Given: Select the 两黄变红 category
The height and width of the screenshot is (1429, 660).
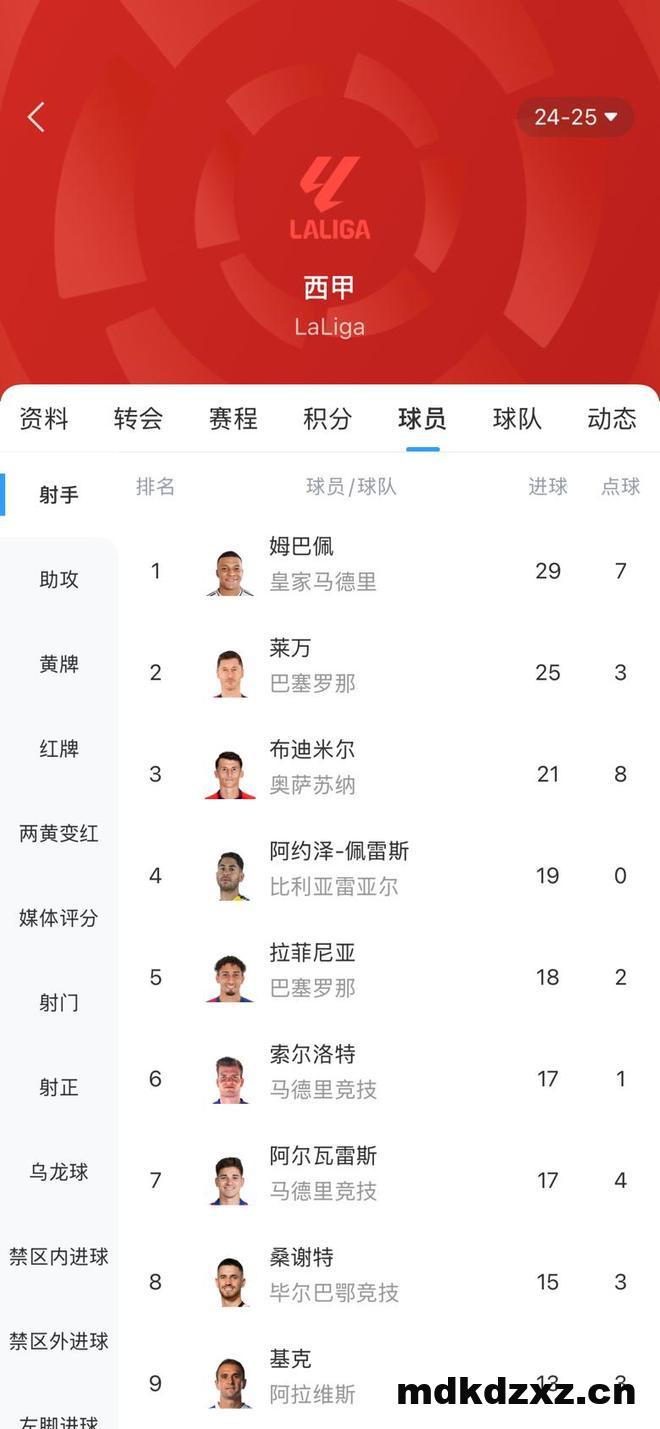Looking at the screenshot, I should pyautogui.click(x=59, y=833).
